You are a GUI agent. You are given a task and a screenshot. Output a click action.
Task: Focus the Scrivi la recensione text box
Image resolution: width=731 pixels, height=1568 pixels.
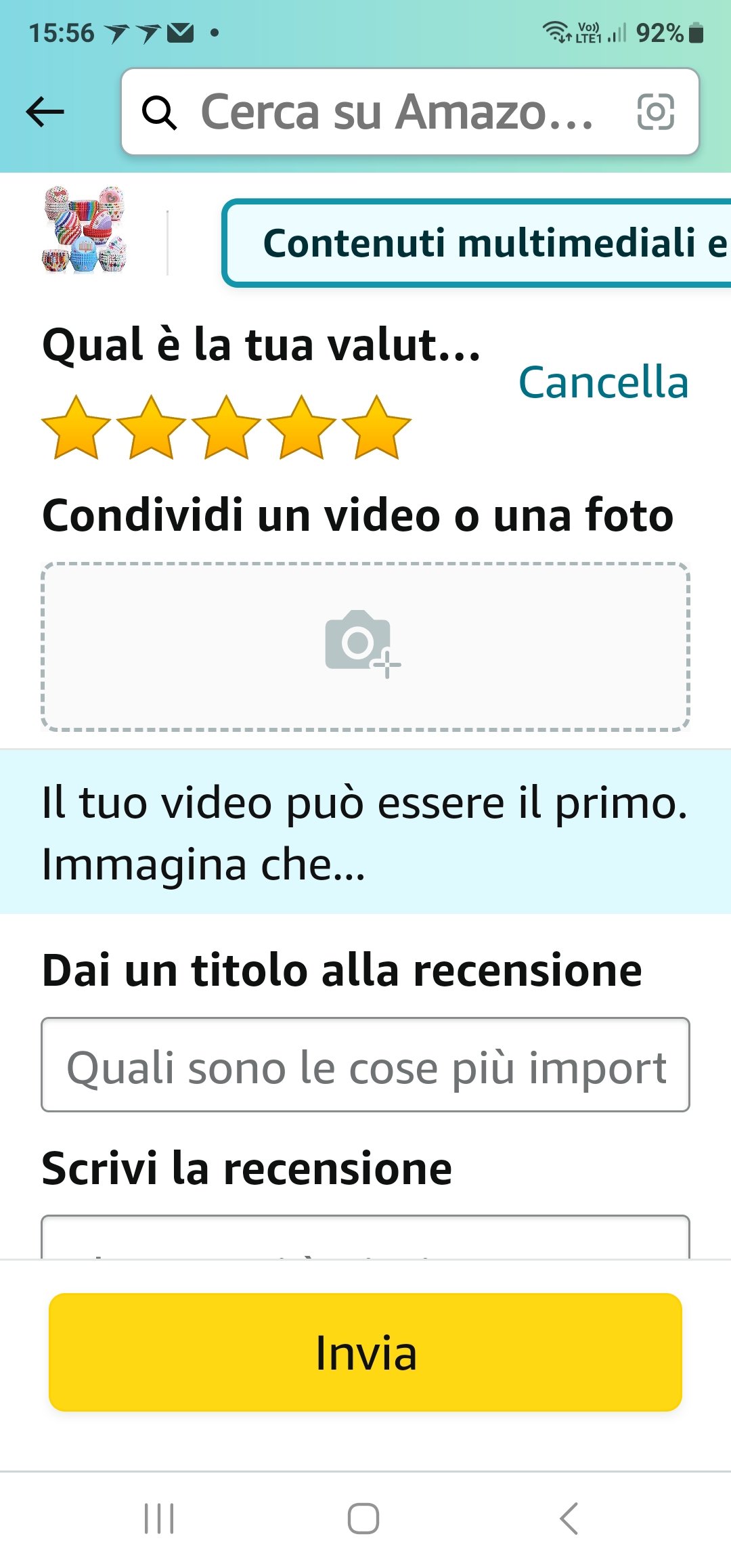coord(365,1239)
